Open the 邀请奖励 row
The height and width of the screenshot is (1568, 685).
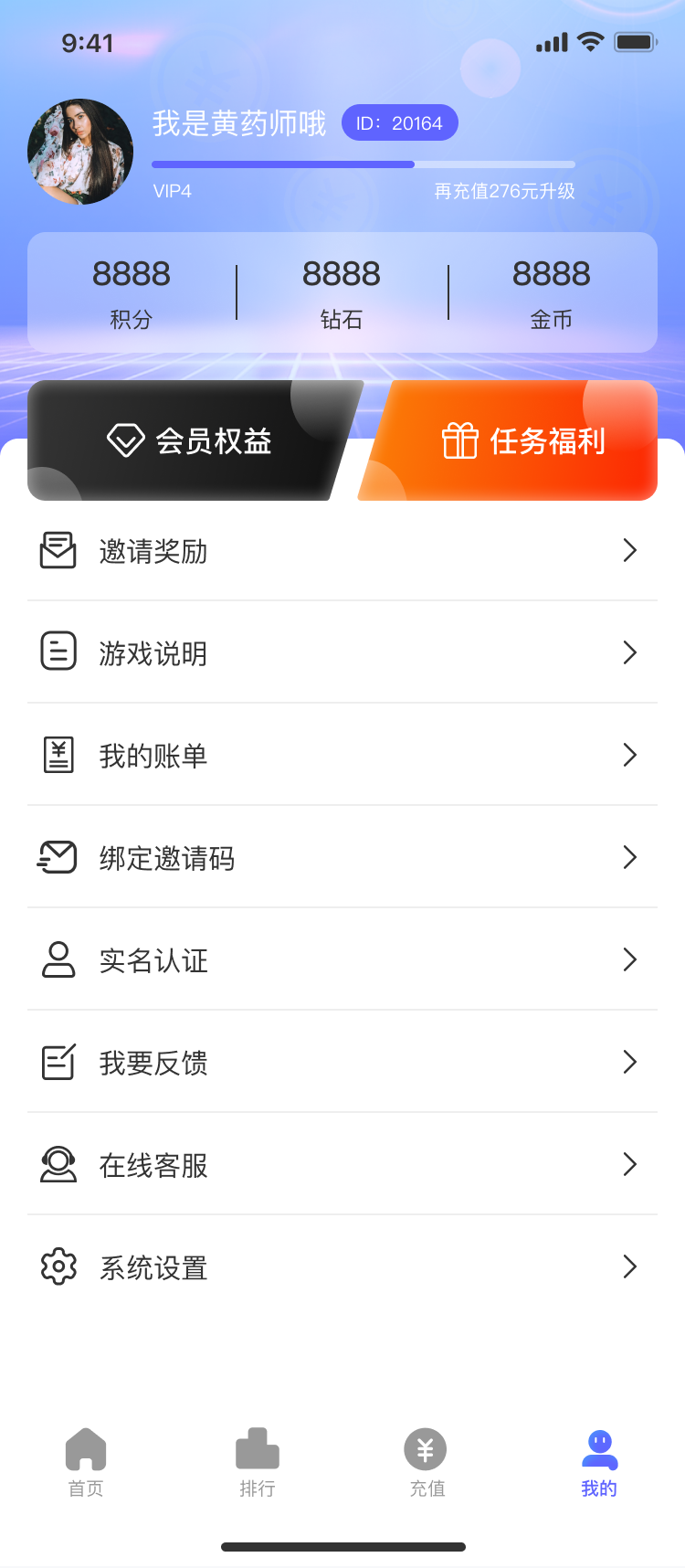[342, 551]
